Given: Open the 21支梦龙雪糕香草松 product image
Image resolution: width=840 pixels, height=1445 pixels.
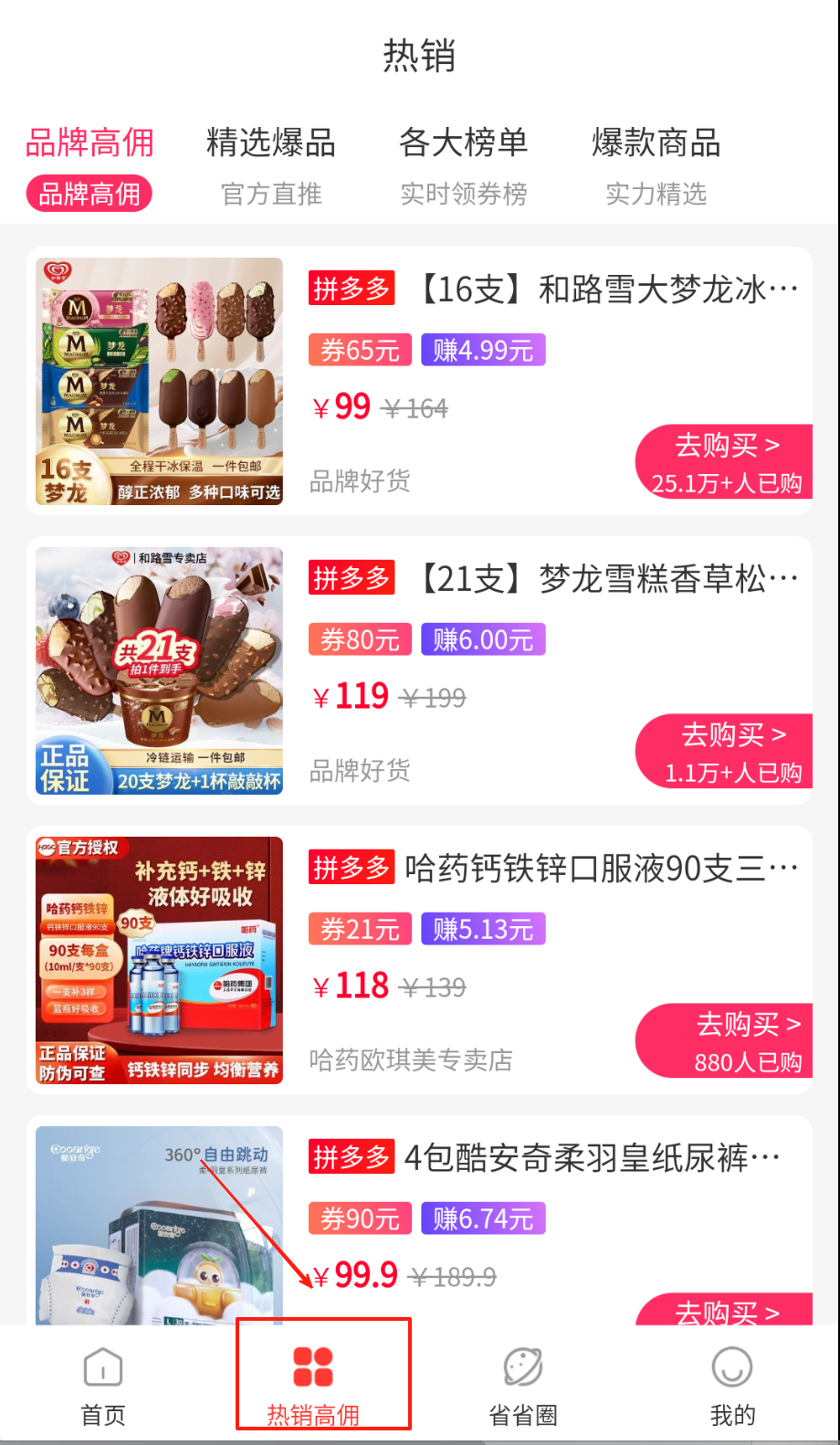Looking at the screenshot, I should (x=160, y=670).
